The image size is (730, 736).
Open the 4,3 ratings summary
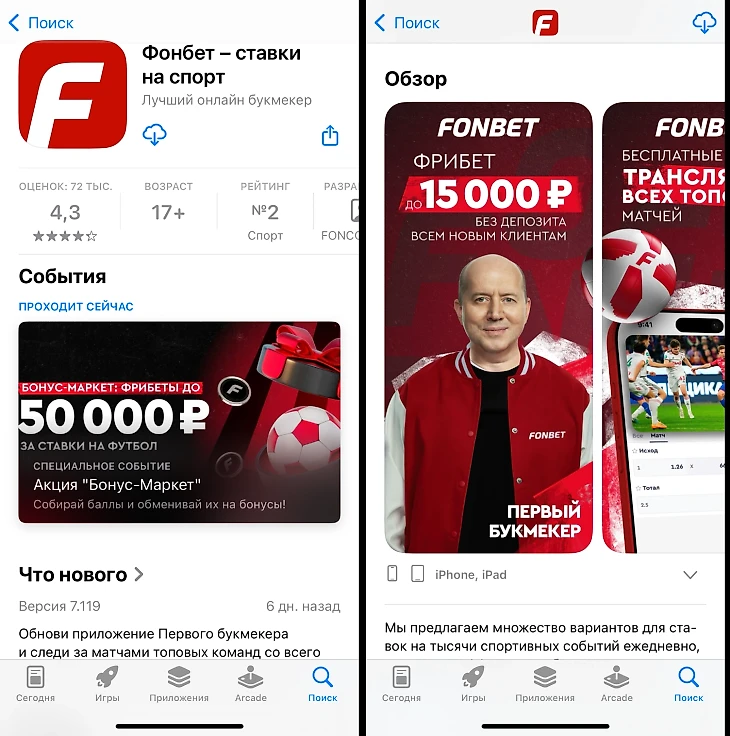coord(66,212)
